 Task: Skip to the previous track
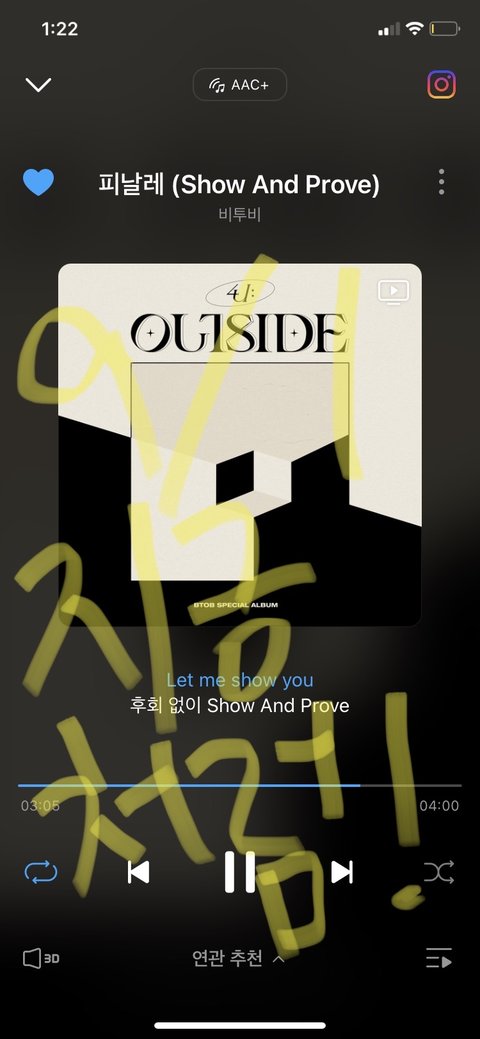pyautogui.click(x=139, y=872)
